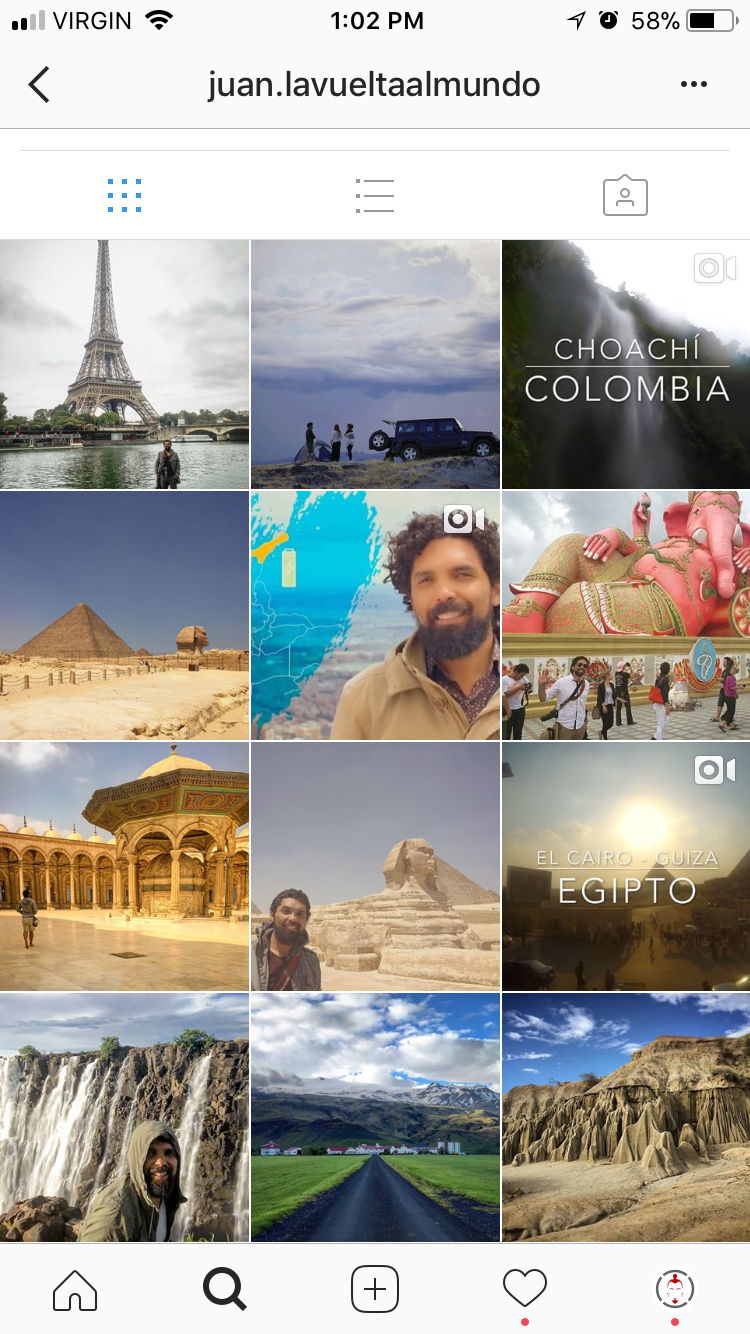Open the Eiffel Tower photo
The height and width of the screenshot is (1334, 750).
pos(124,364)
